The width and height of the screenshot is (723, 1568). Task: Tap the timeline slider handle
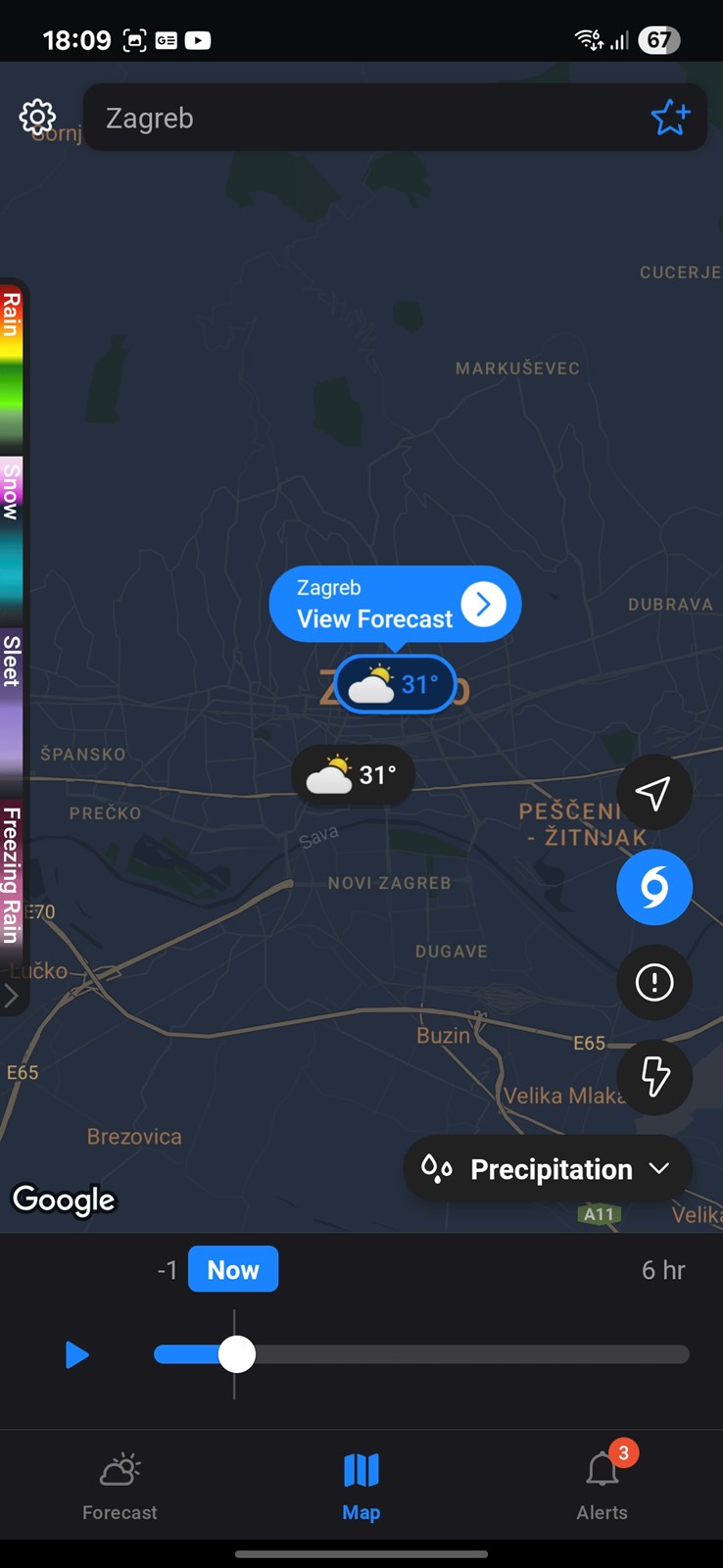[x=236, y=1354]
